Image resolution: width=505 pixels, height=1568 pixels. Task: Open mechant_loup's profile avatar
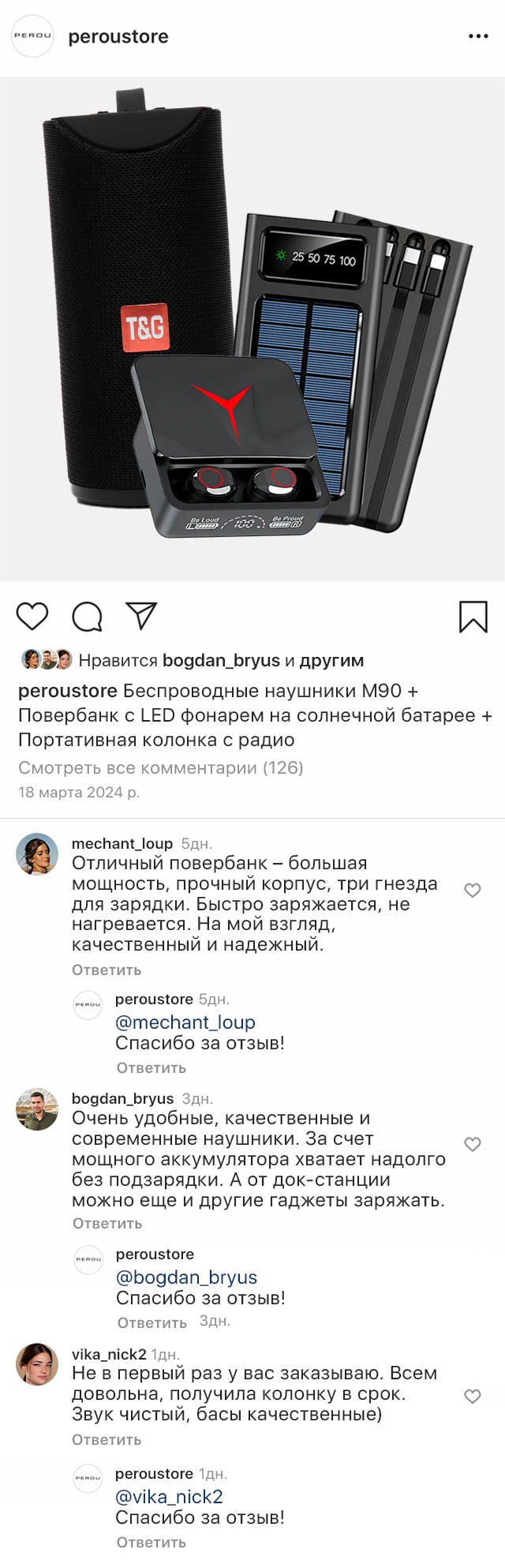click(x=37, y=854)
